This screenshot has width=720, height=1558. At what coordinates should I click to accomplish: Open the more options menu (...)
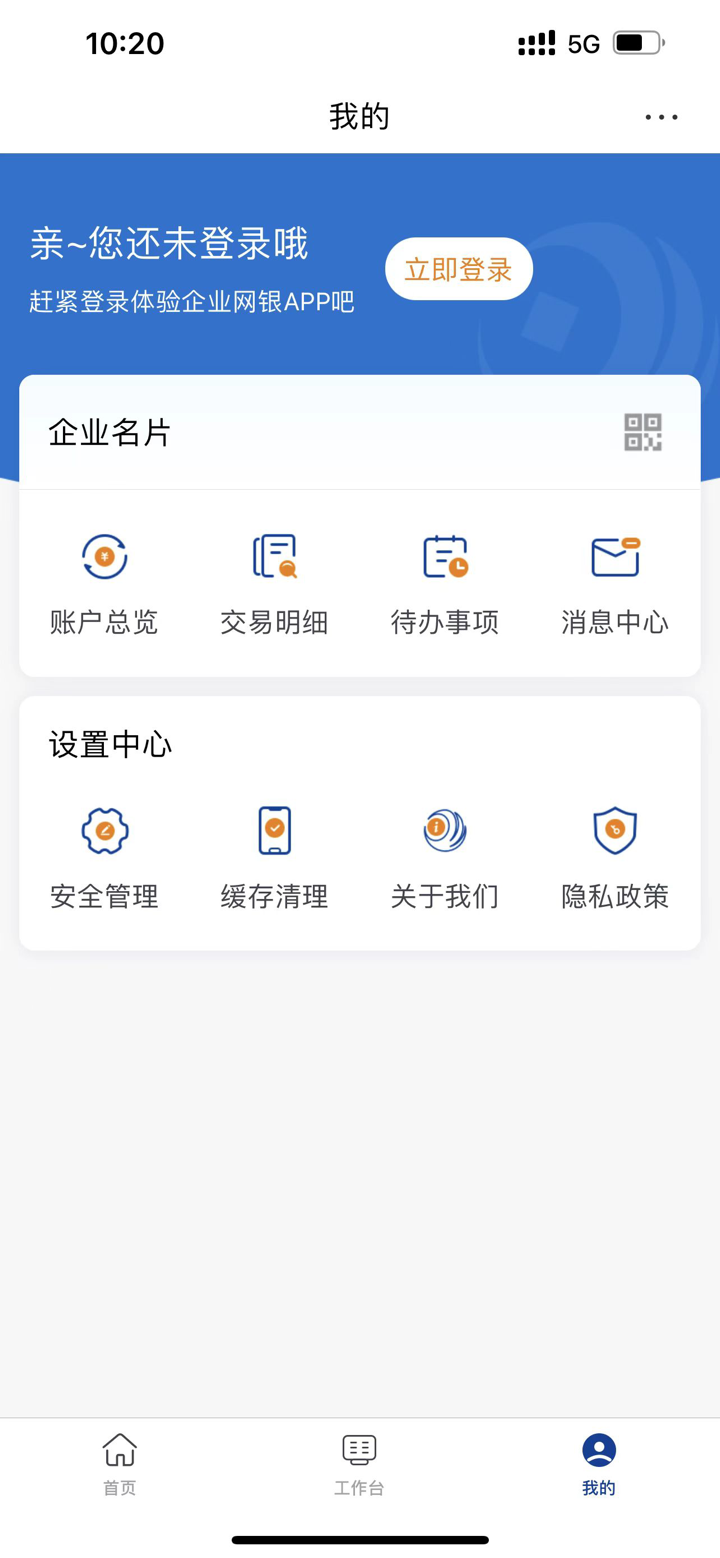[661, 116]
